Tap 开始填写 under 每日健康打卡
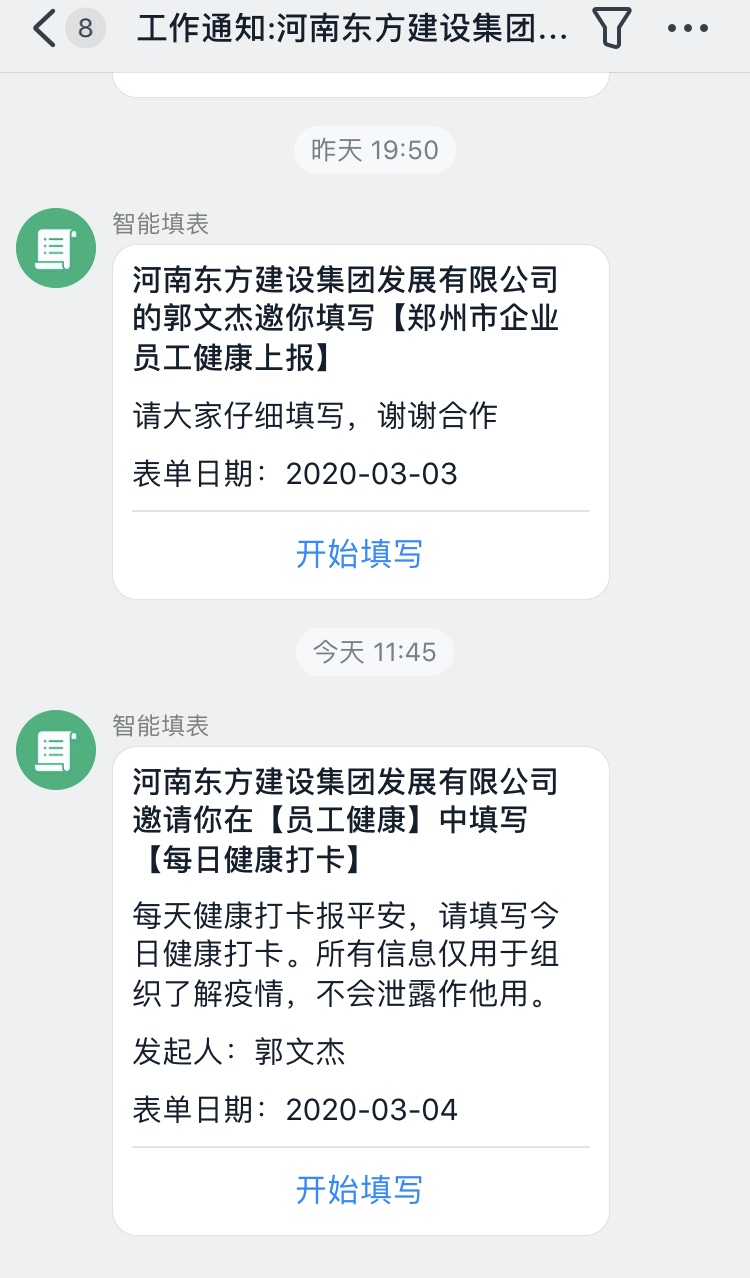 (360, 1189)
